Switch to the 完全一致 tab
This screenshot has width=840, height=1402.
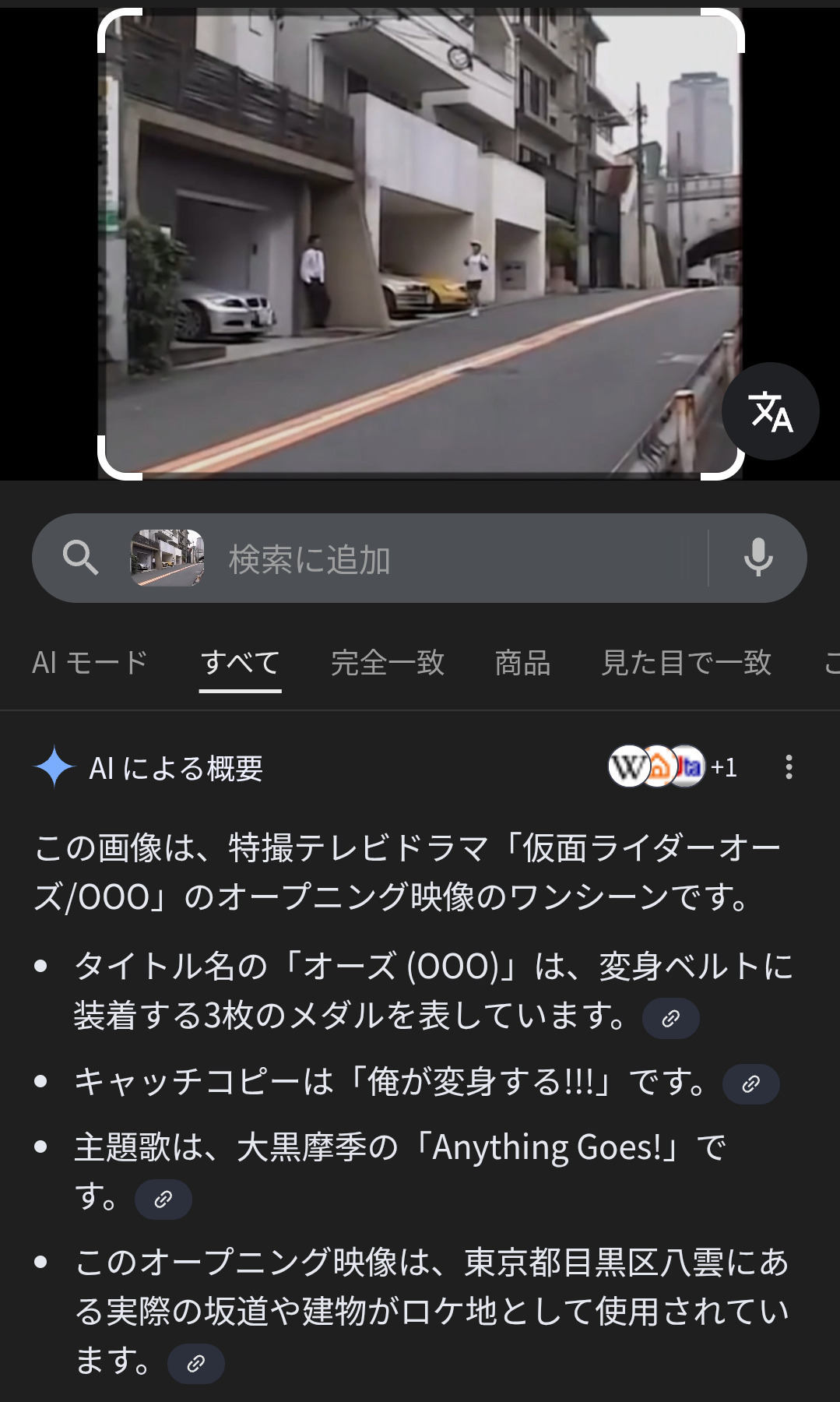[x=388, y=663]
